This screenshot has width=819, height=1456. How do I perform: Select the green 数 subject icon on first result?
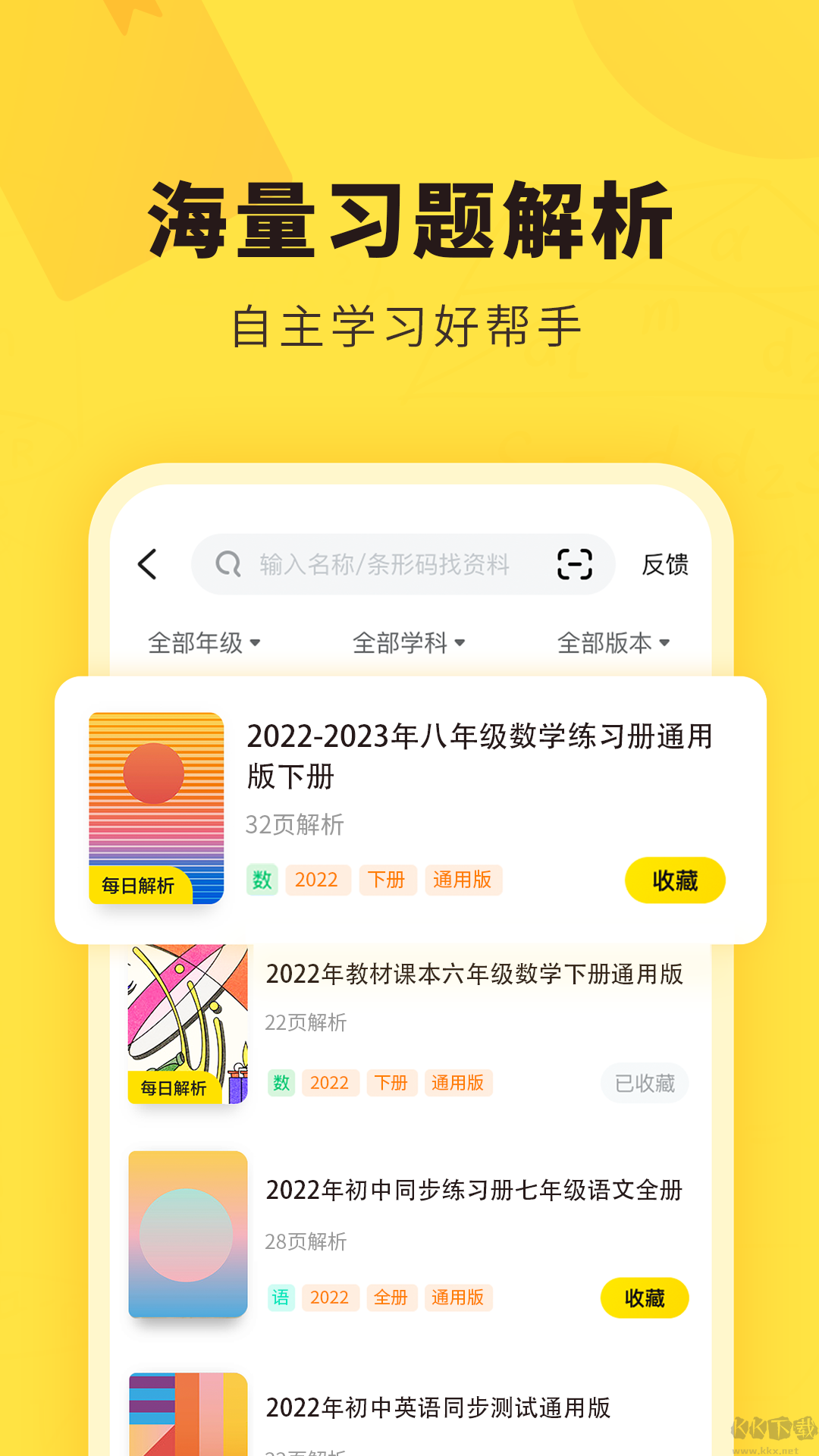click(262, 880)
